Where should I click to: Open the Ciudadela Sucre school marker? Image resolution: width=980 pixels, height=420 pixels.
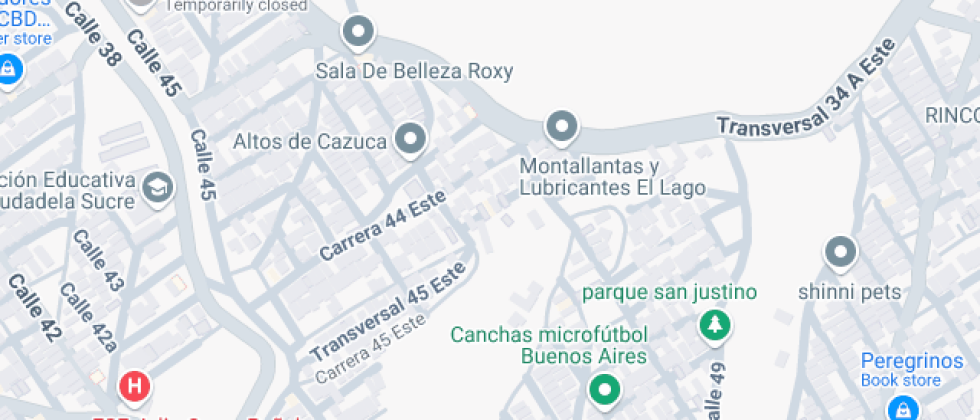[157, 186]
